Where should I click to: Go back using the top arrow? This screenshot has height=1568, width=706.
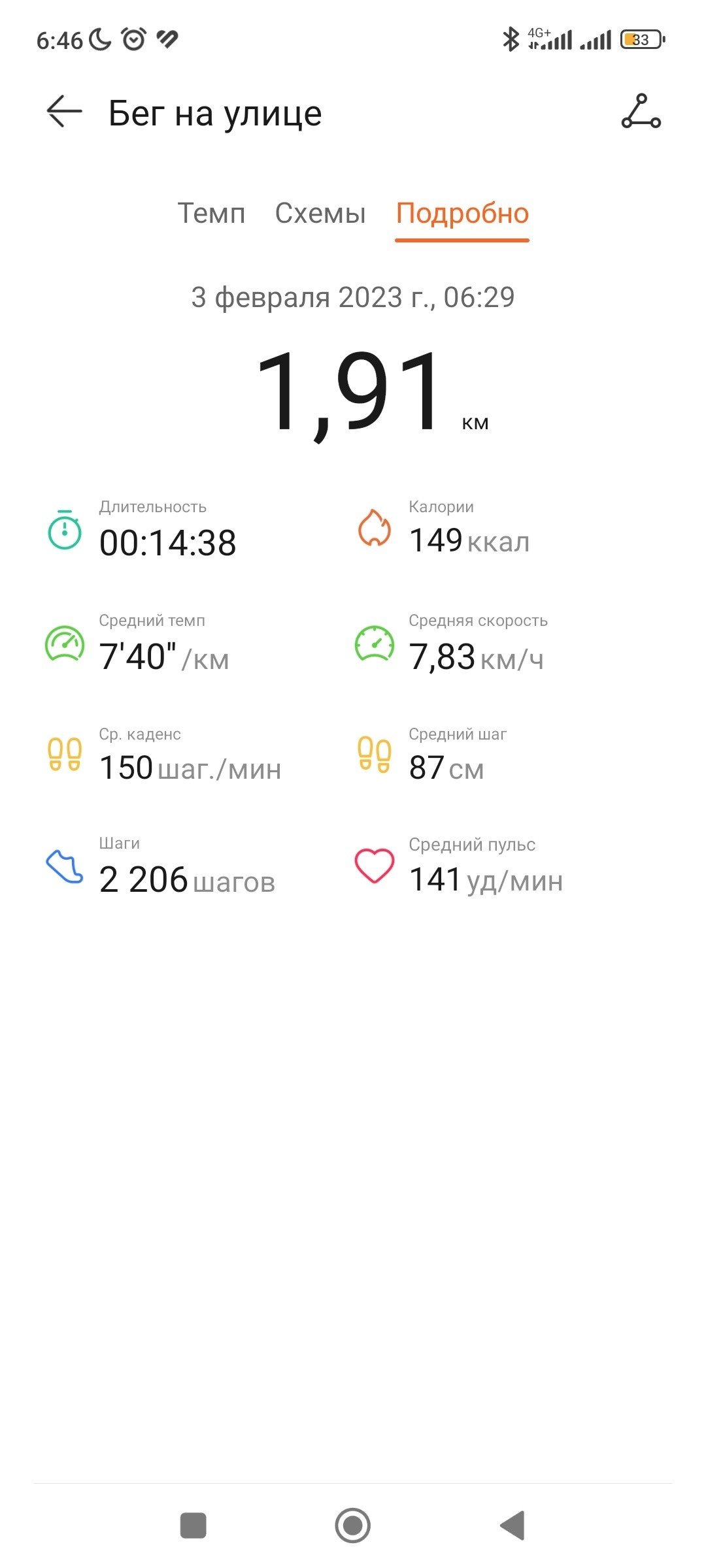[64, 112]
